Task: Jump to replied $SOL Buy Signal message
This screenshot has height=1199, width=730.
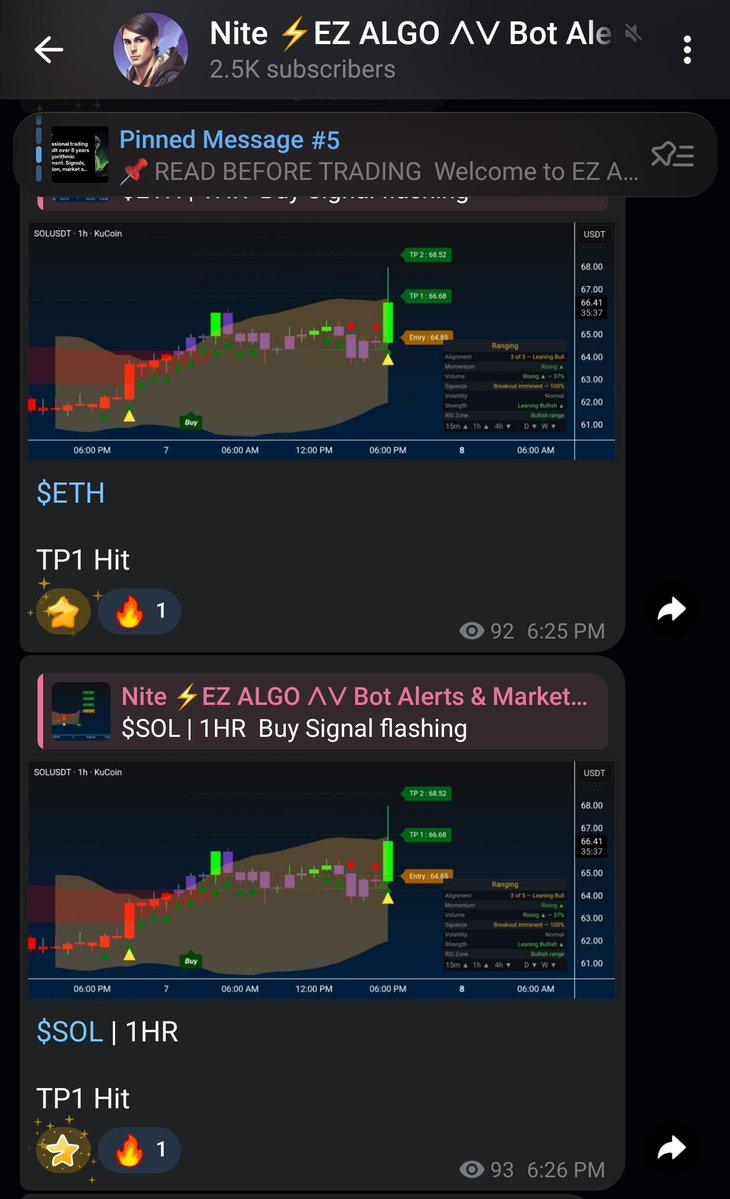Action: [323, 712]
